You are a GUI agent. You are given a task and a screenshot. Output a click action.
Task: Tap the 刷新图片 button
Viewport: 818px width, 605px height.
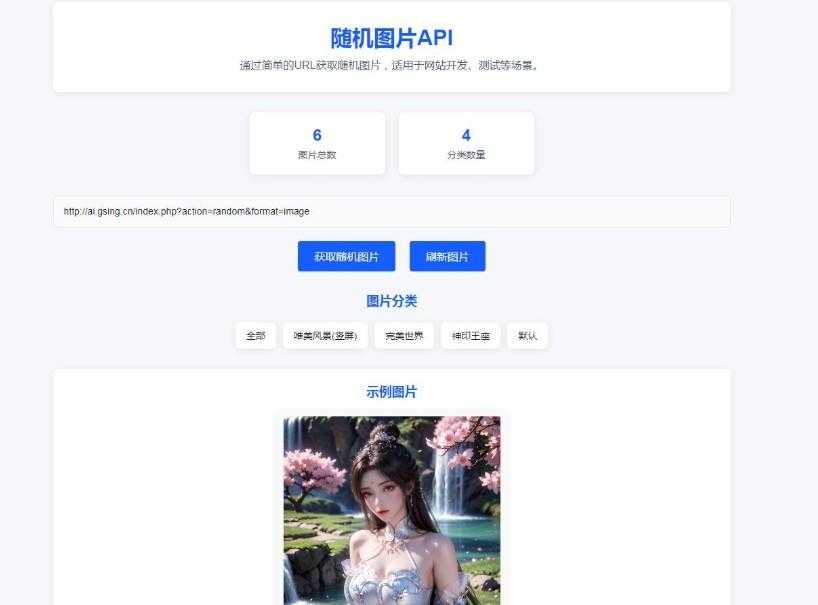click(x=447, y=256)
